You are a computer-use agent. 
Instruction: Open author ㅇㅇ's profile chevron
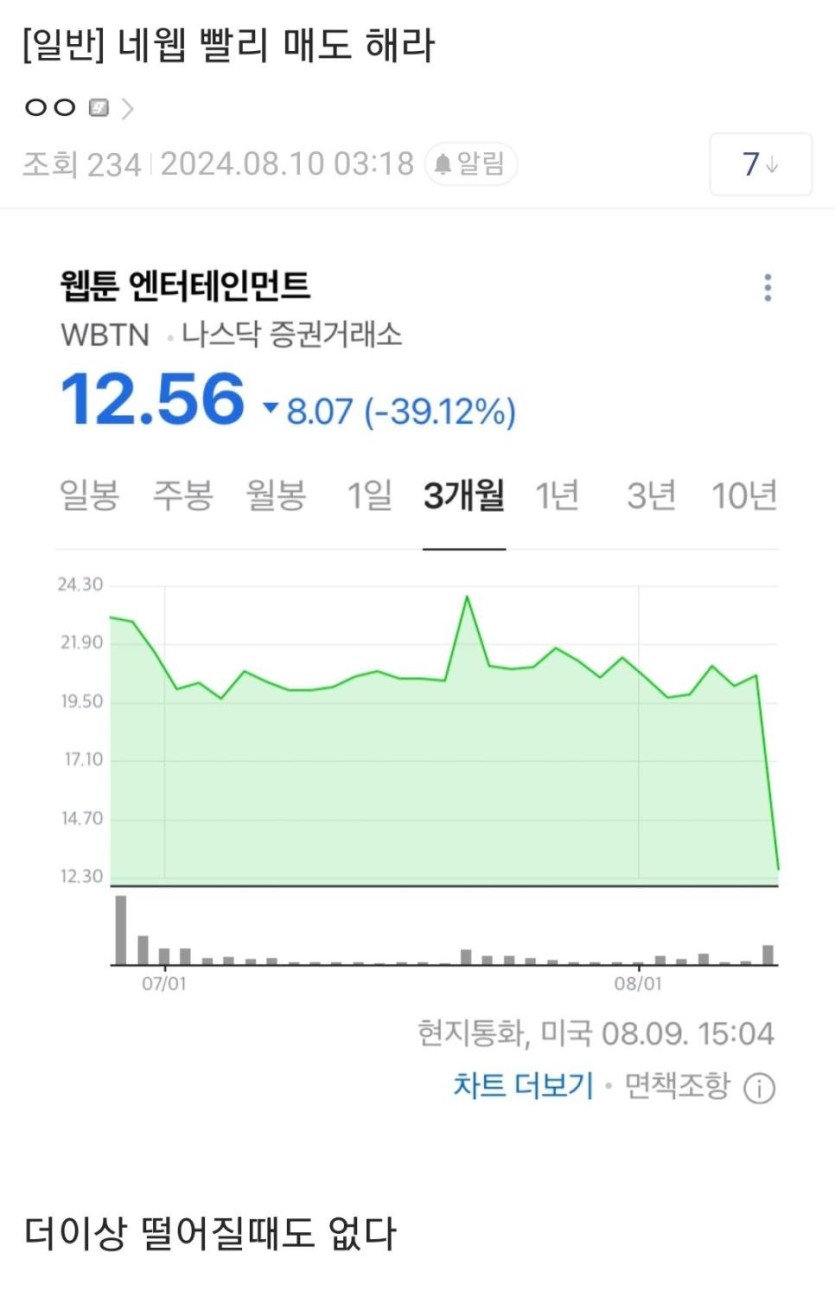pyautogui.click(x=127, y=108)
